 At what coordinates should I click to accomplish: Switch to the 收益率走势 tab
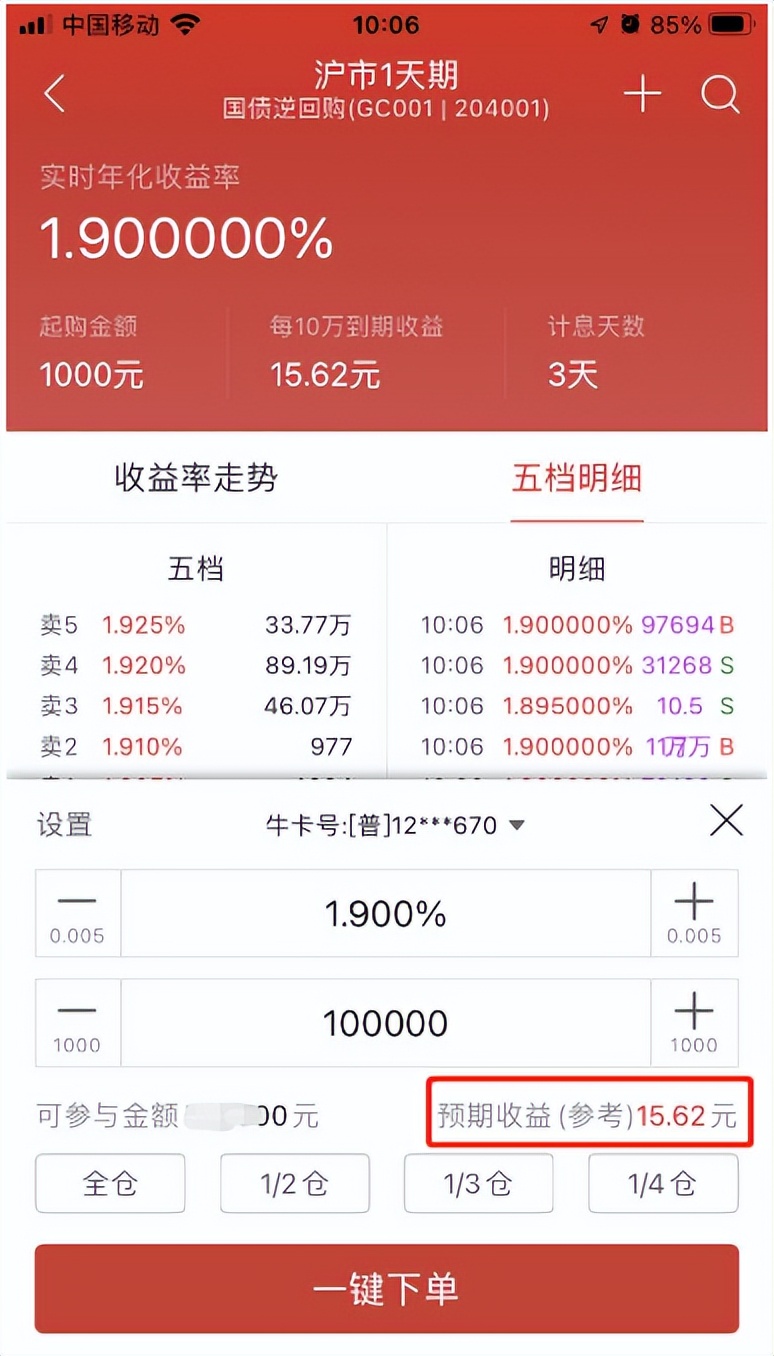point(196,480)
